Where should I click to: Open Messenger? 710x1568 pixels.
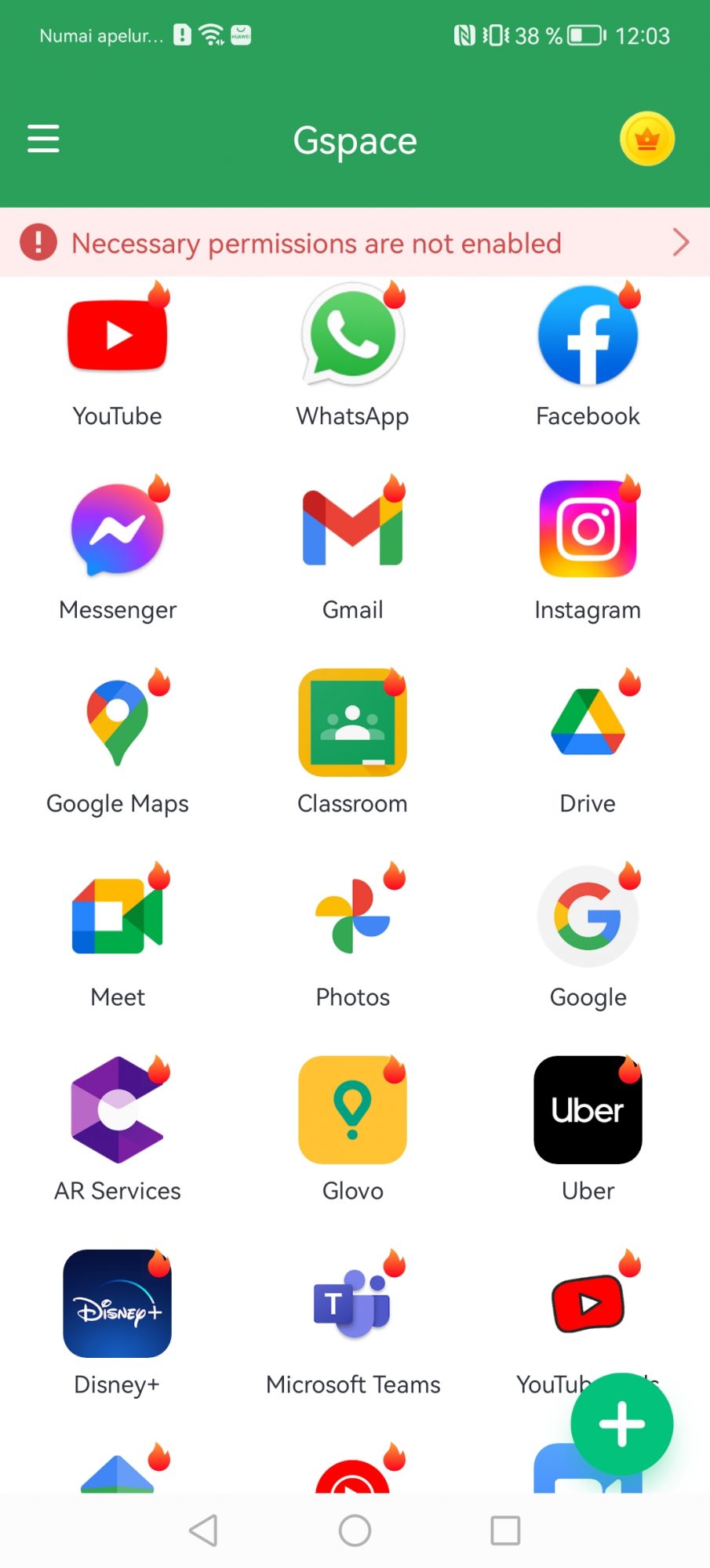[x=118, y=530]
